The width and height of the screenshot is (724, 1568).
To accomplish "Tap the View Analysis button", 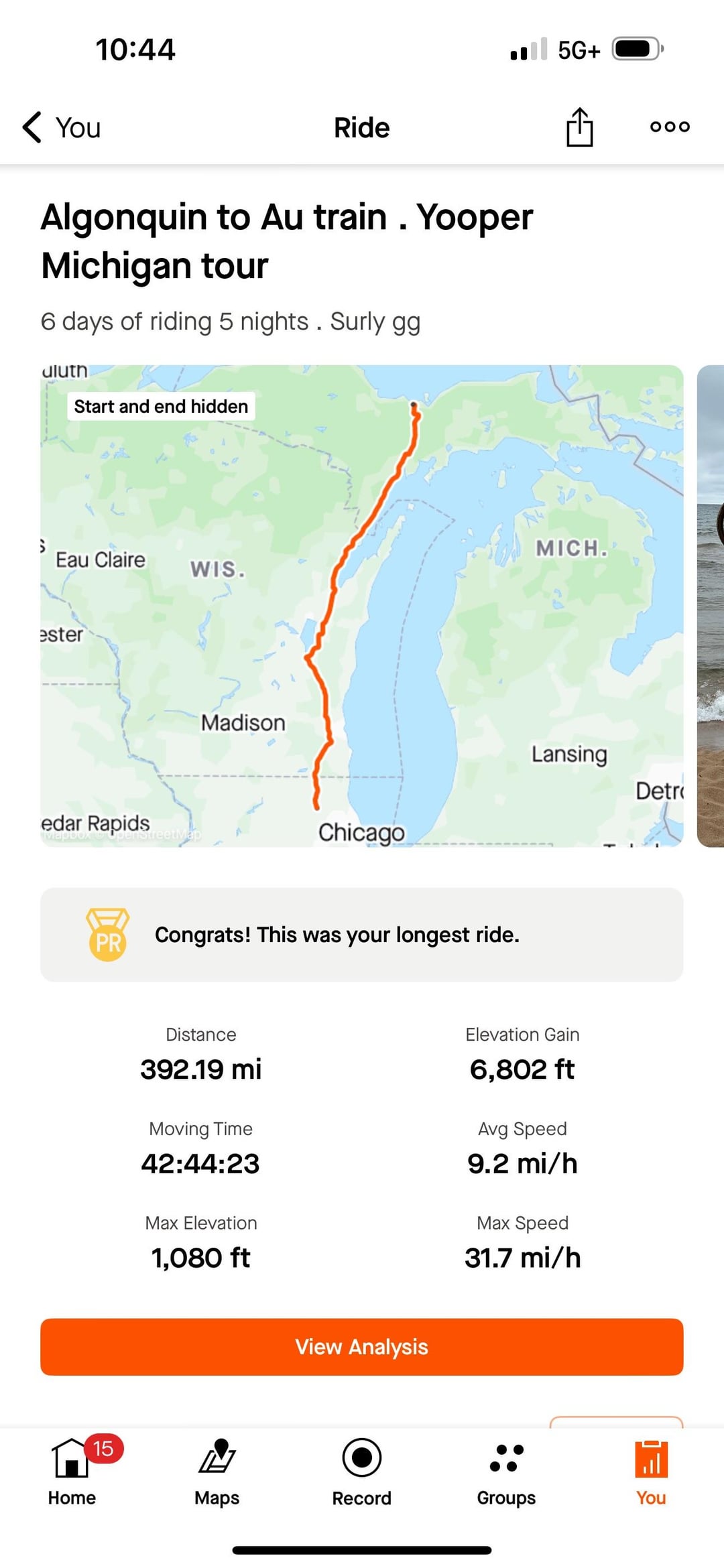I will tap(362, 1347).
